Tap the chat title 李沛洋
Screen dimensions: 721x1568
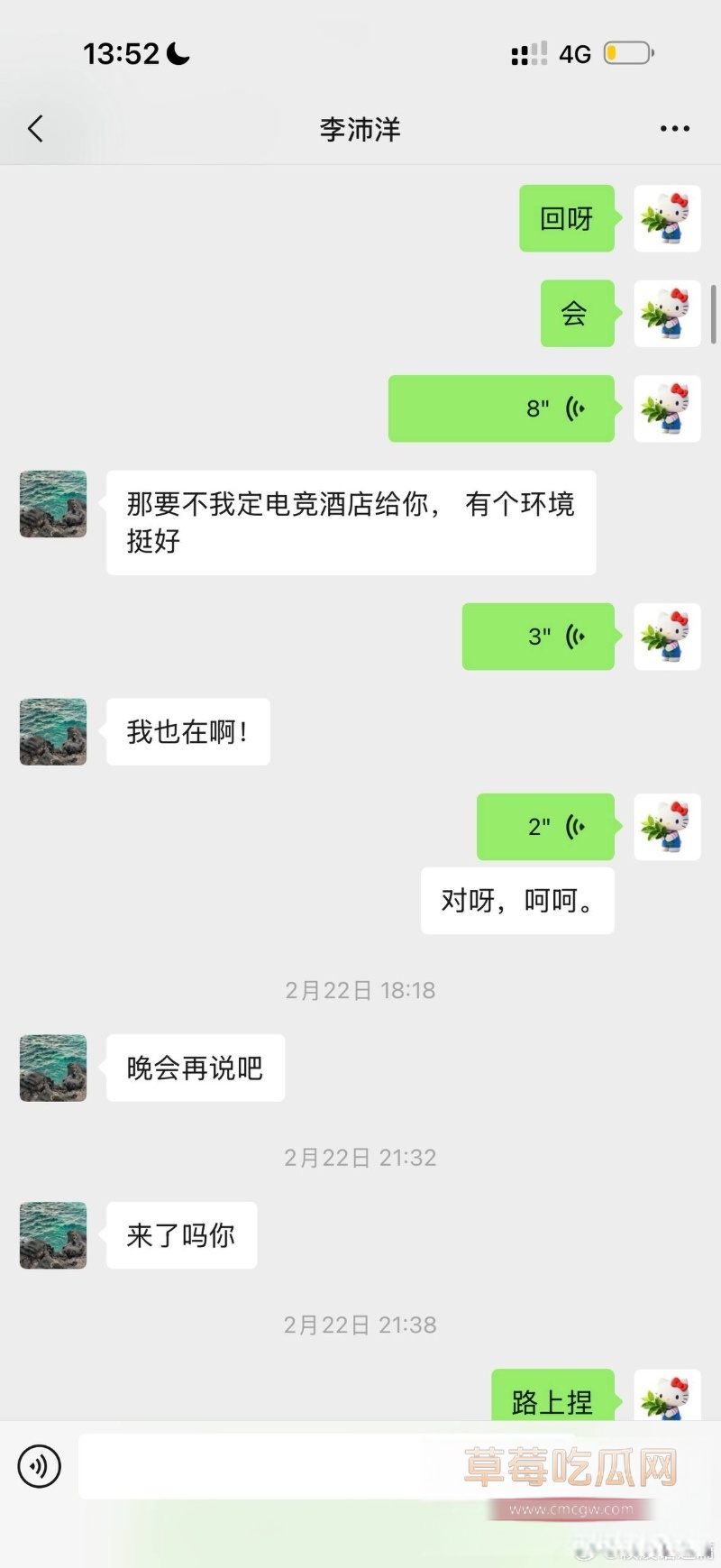[x=360, y=129]
